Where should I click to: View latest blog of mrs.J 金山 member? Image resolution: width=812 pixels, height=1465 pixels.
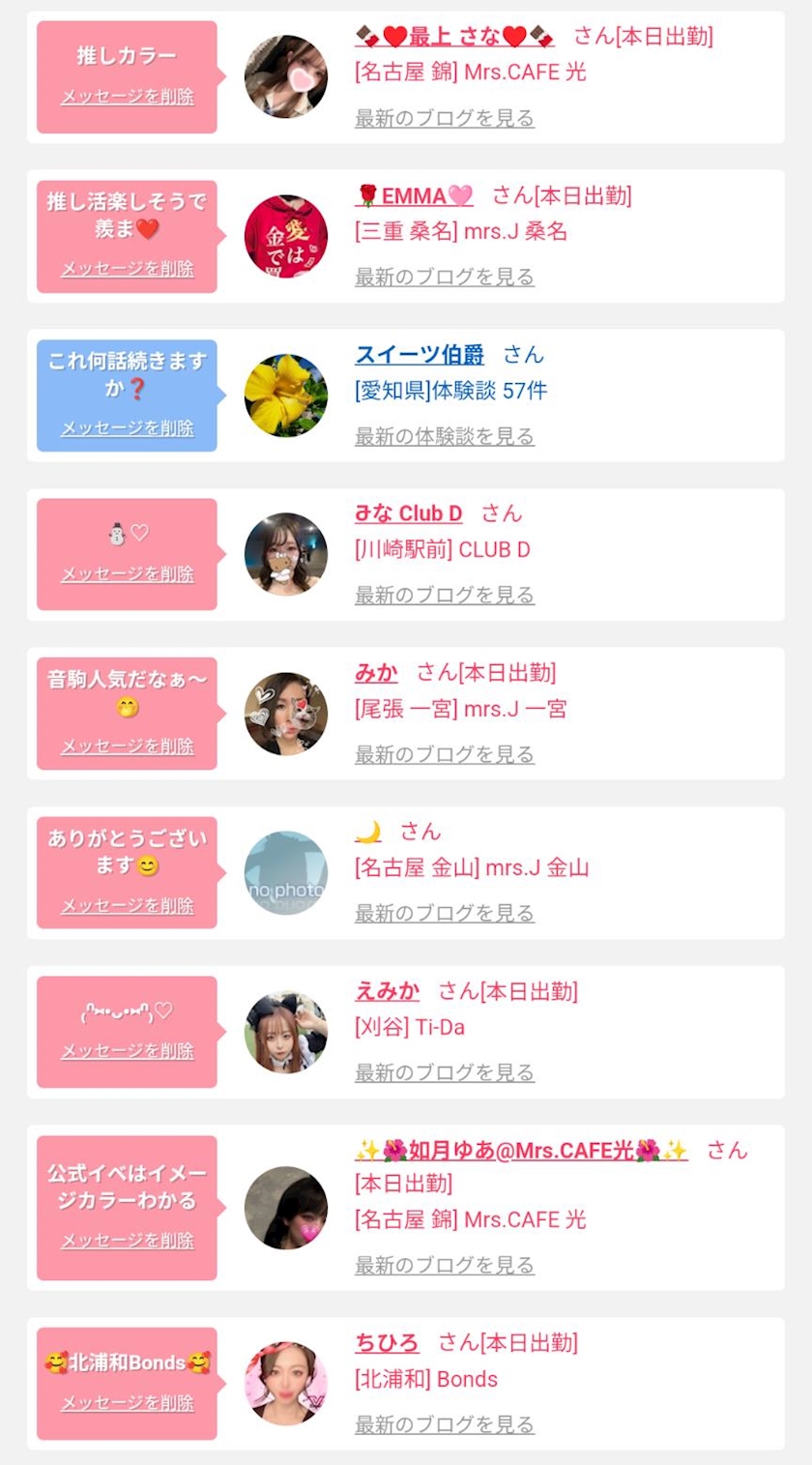(444, 913)
